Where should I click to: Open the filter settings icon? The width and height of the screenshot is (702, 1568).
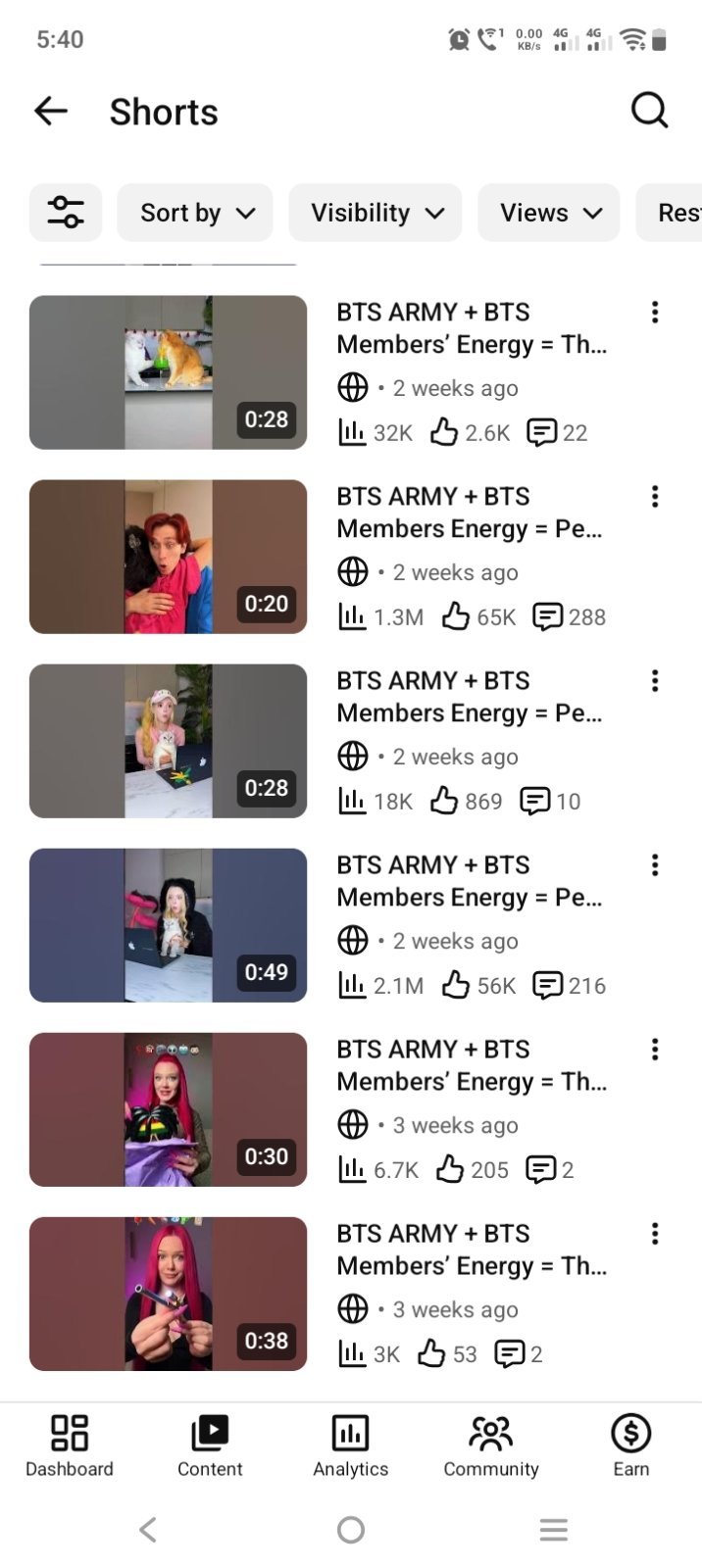click(x=66, y=213)
